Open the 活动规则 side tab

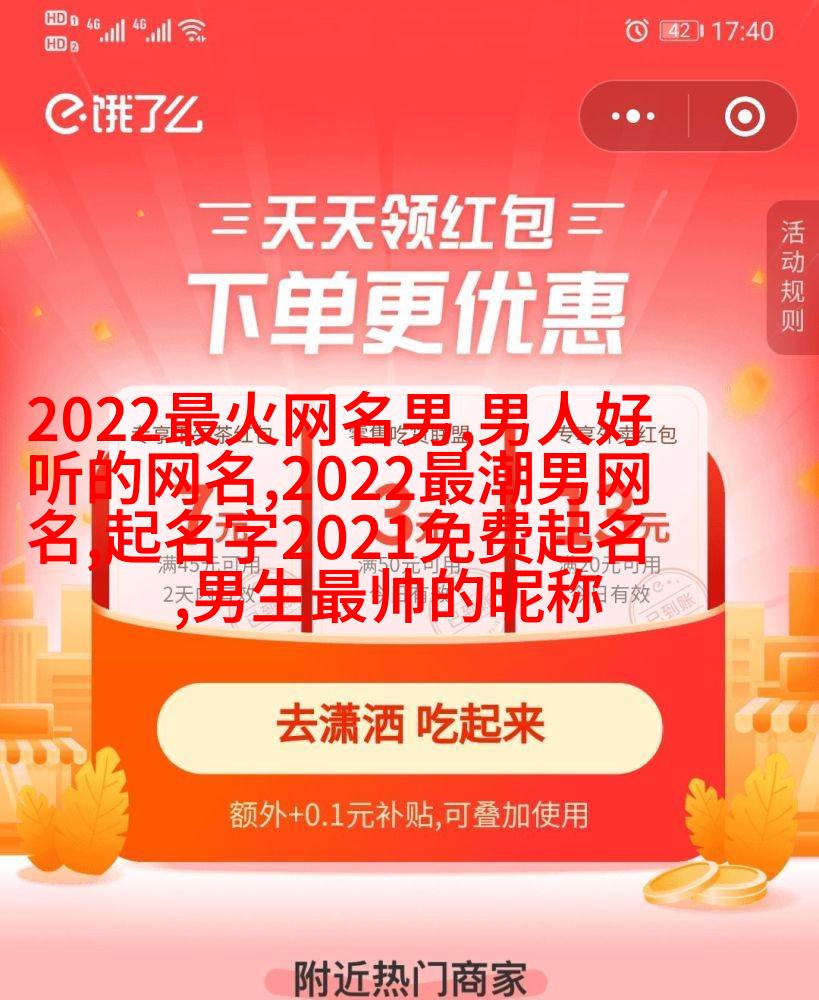(x=792, y=277)
